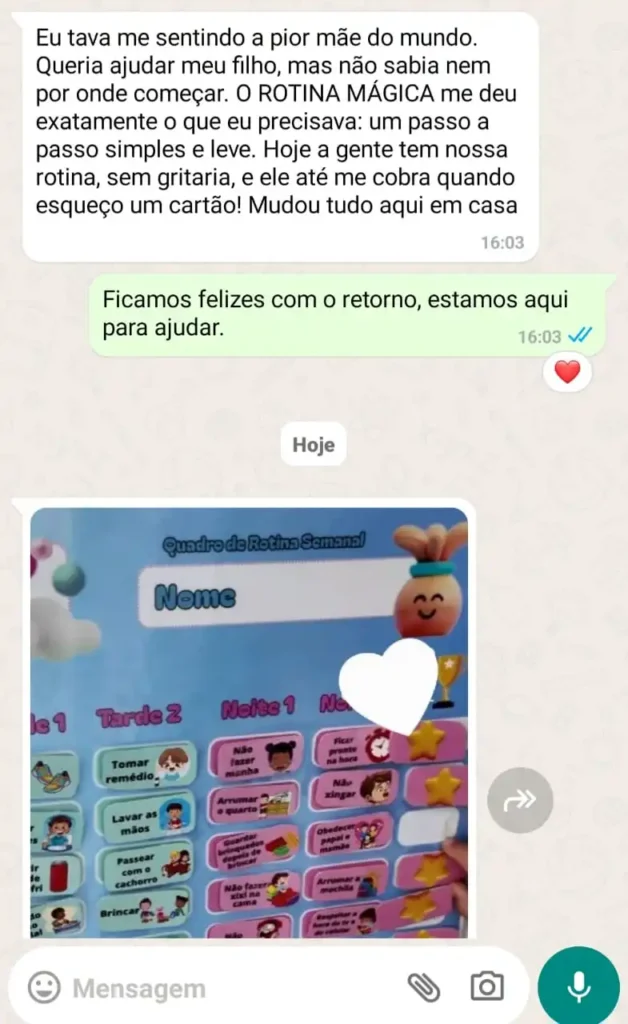
Task: Tap the microphone voice message button
Action: point(578,987)
